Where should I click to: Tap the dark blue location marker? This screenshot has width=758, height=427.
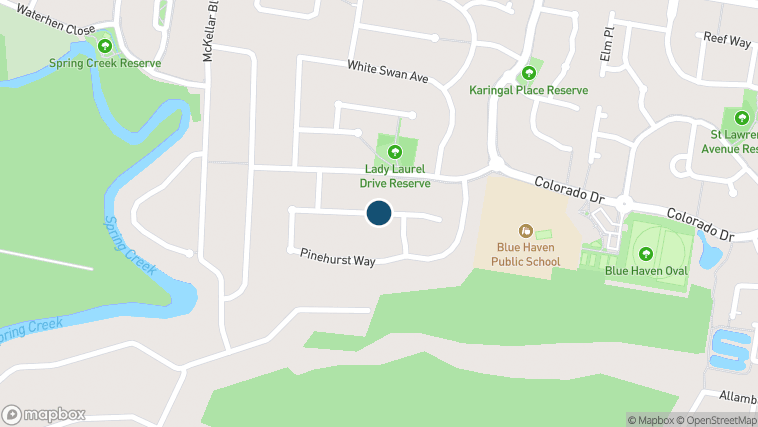(379, 213)
